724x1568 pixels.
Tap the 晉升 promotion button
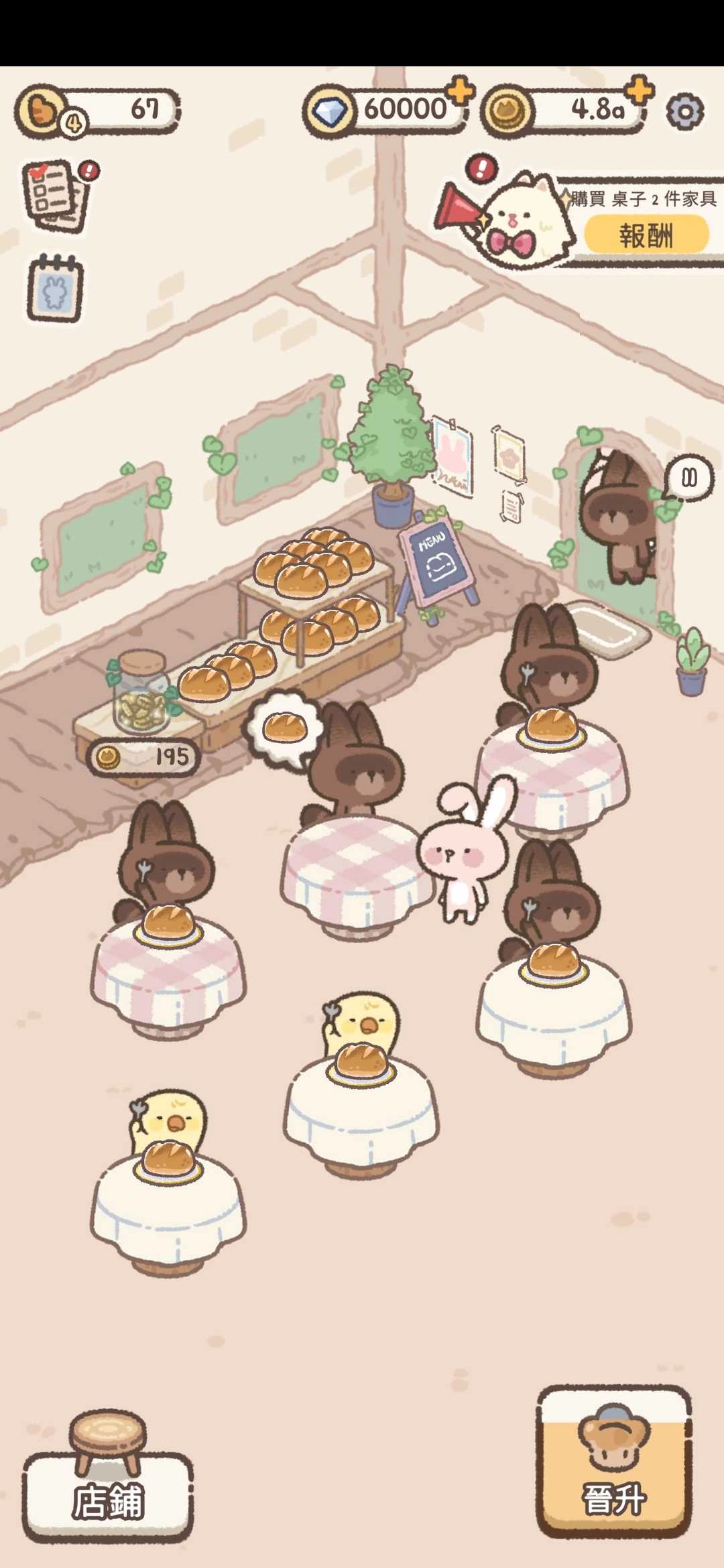pyautogui.click(x=614, y=1462)
